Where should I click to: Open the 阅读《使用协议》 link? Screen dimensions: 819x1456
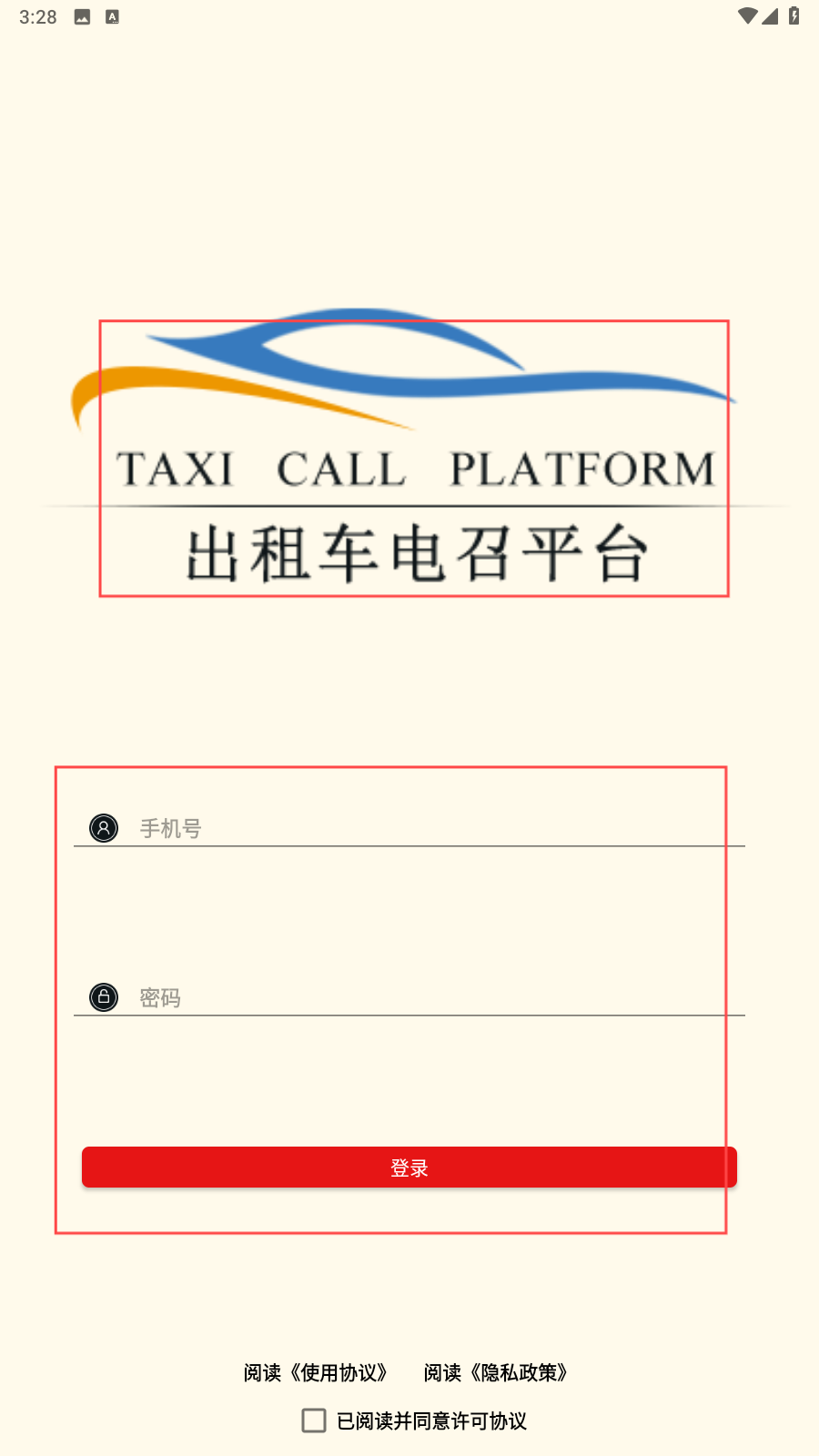tap(318, 1372)
